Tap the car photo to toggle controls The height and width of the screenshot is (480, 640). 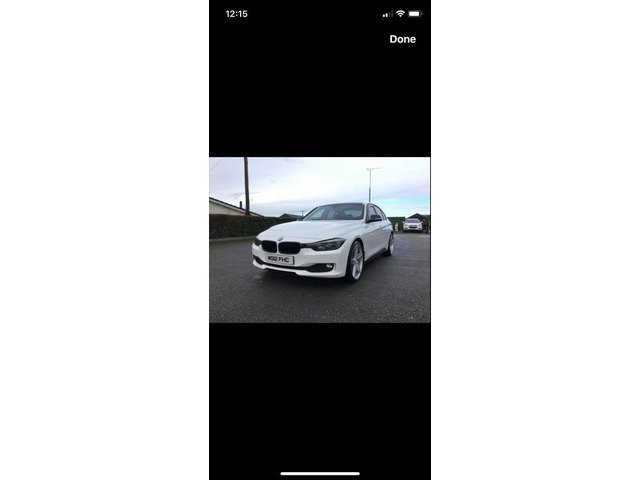click(x=320, y=240)
